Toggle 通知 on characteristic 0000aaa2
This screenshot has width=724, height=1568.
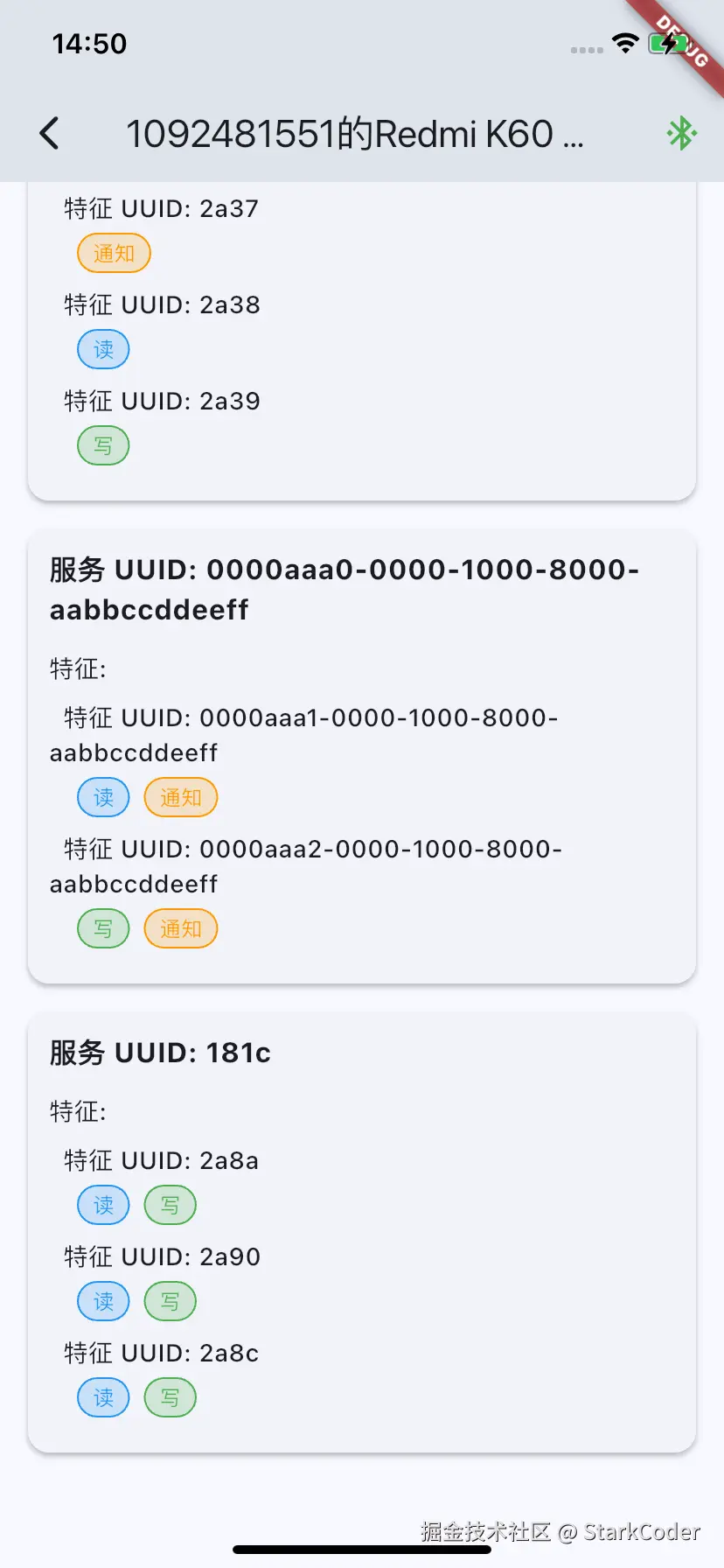[x=181, y=928]
